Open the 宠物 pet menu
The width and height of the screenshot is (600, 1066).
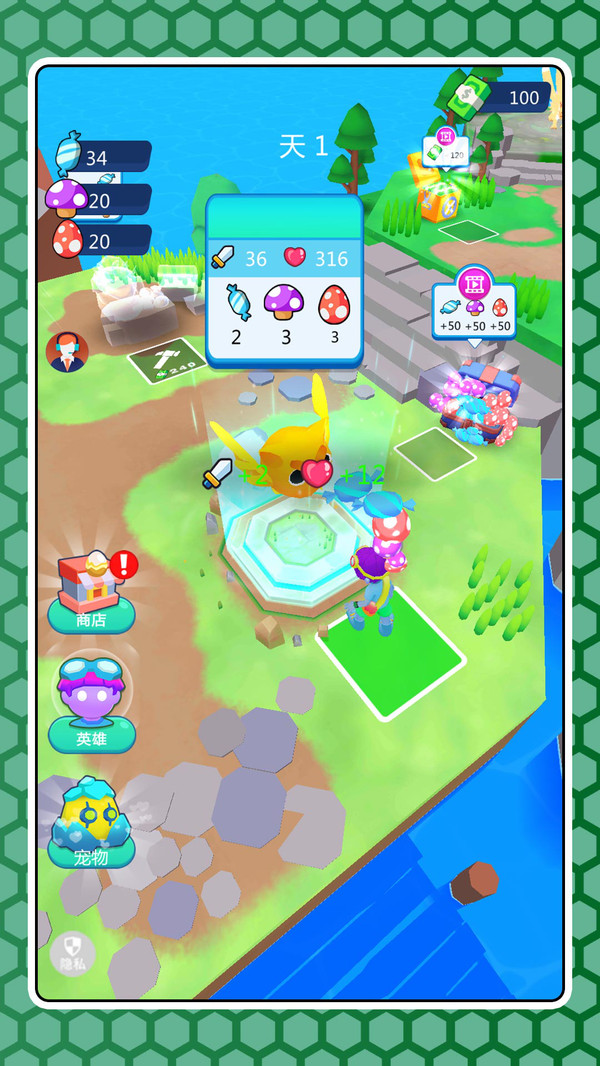click(x=90, y=822)
